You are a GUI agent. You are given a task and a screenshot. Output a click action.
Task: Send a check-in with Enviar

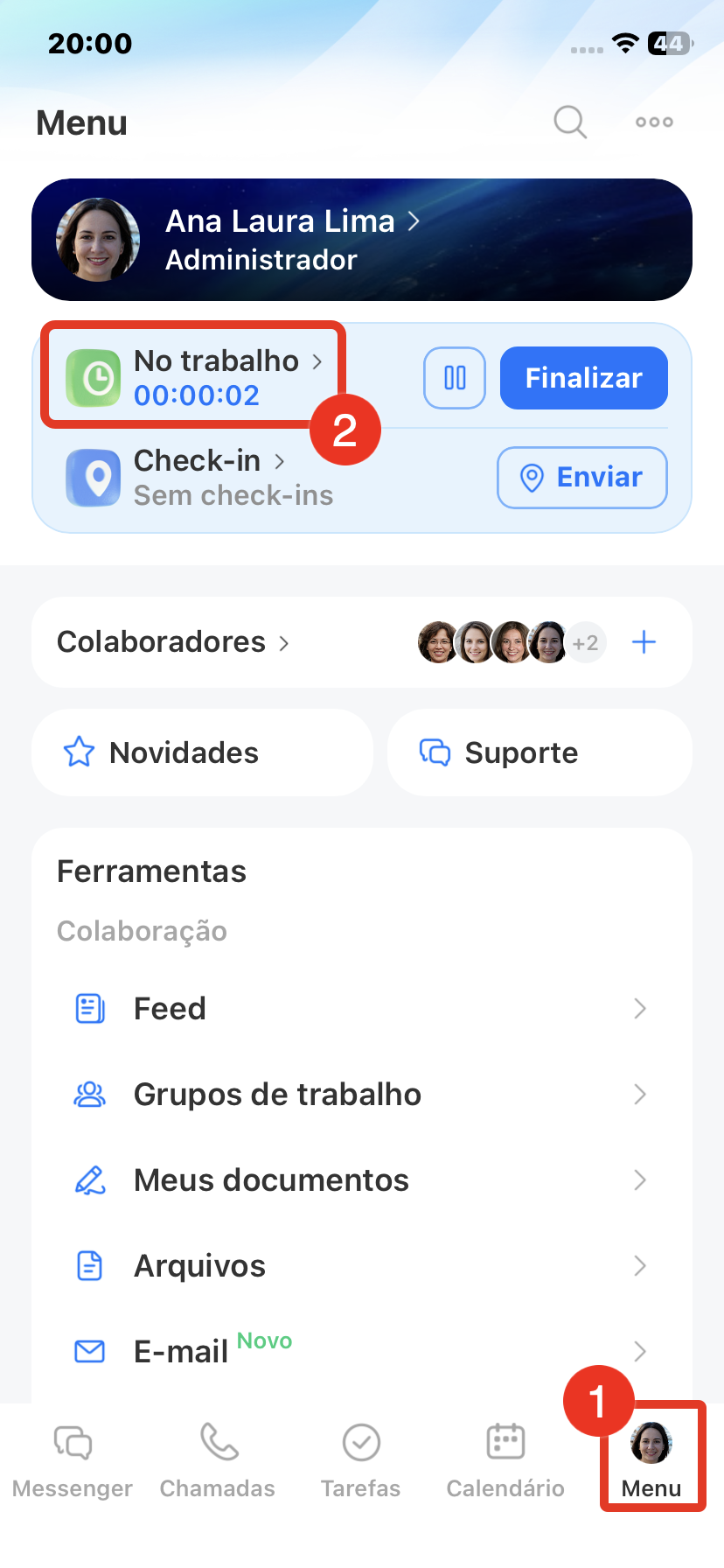(581, 478)
